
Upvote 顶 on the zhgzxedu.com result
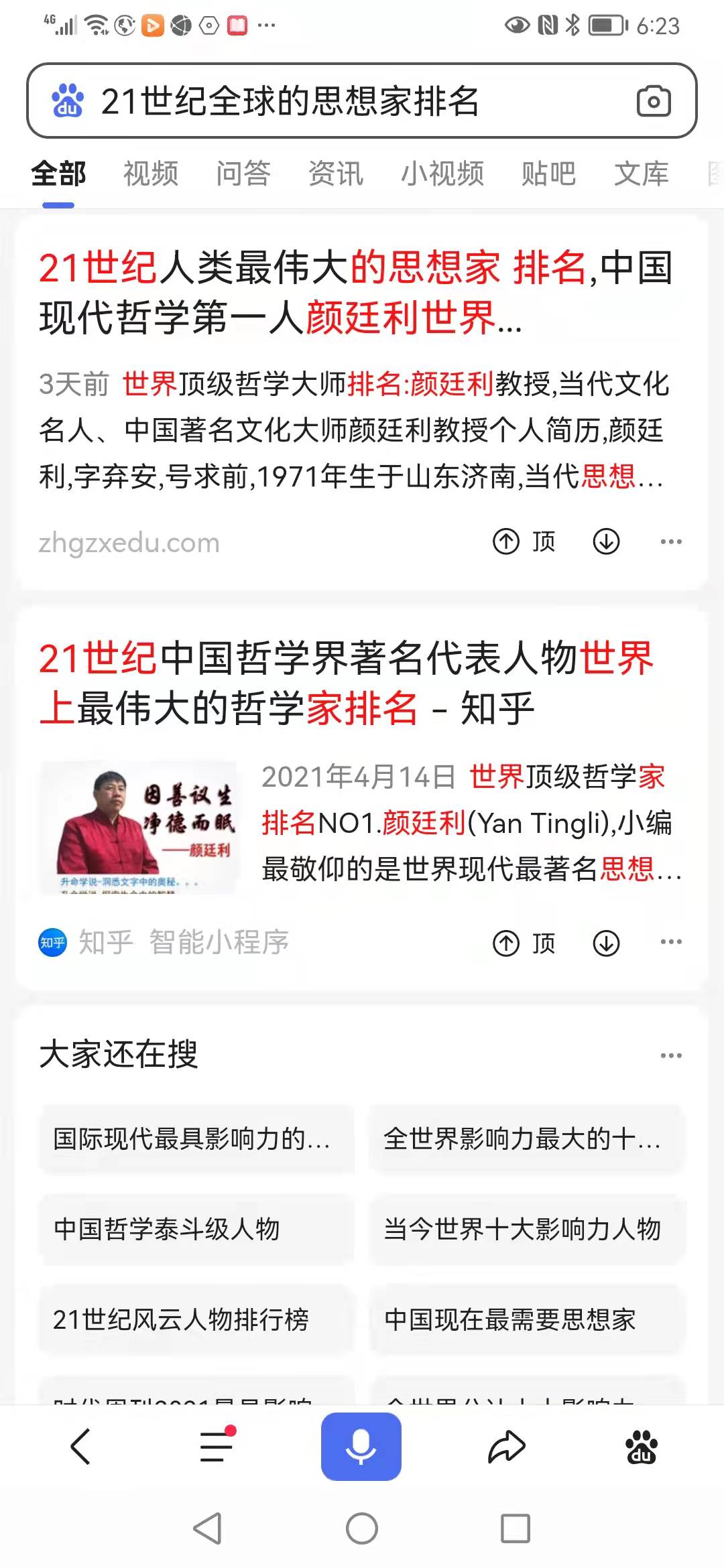coord(524,541)
